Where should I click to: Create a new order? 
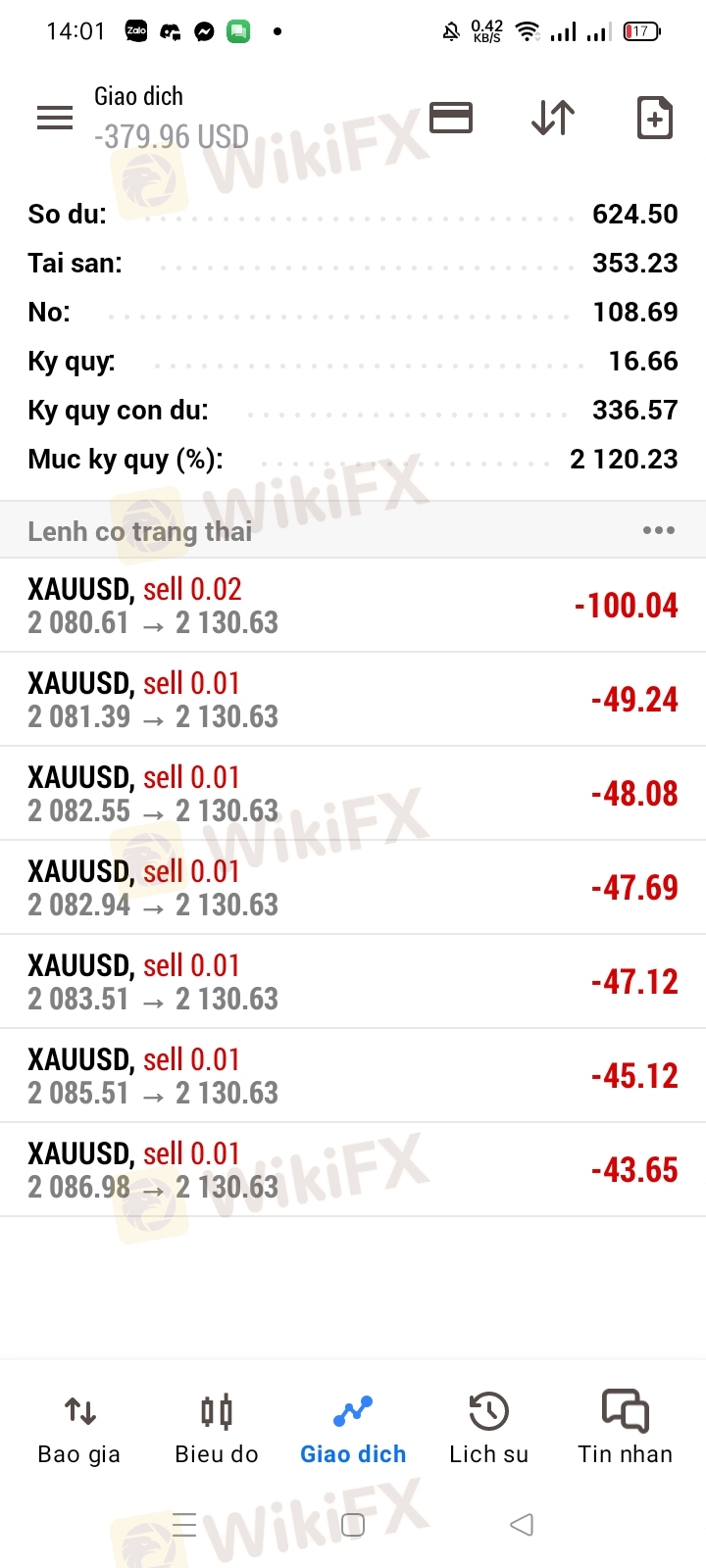pyautogui.click(x=654, y=119)
